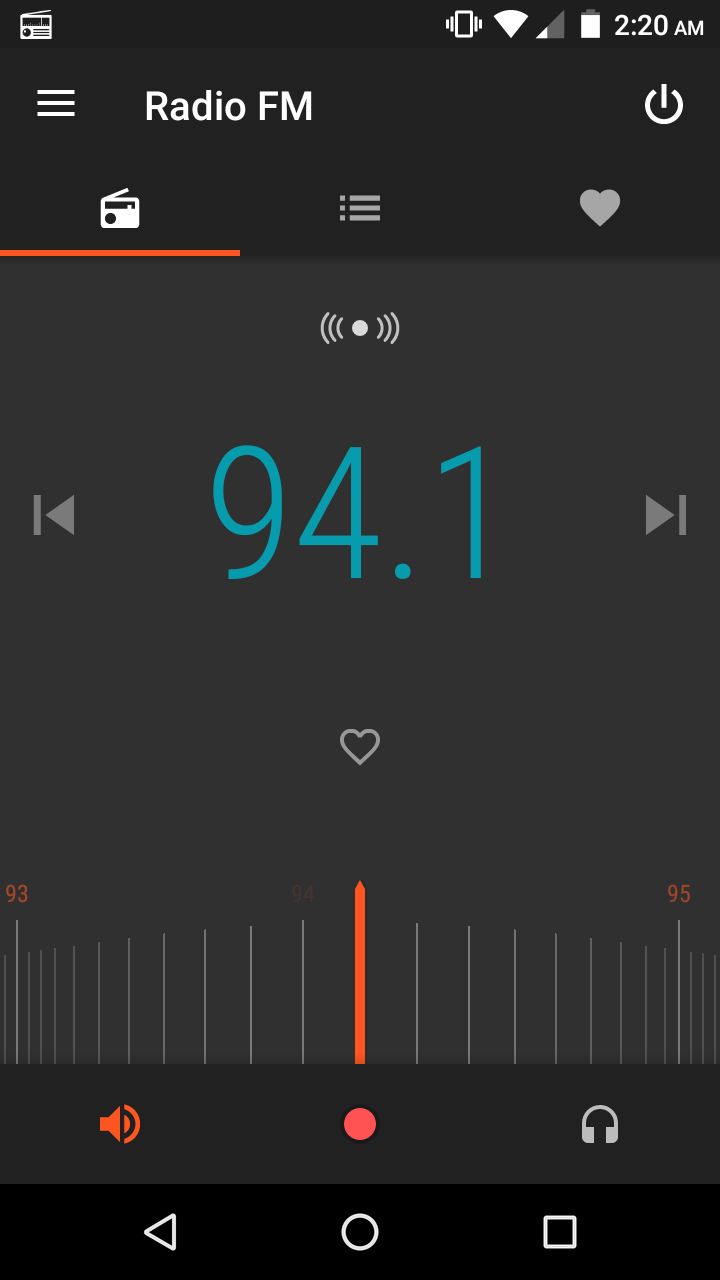The height and width of the screenshot is (1280, 720).
Task: Start recording the radio broadcast
Action: [360, 1124]
